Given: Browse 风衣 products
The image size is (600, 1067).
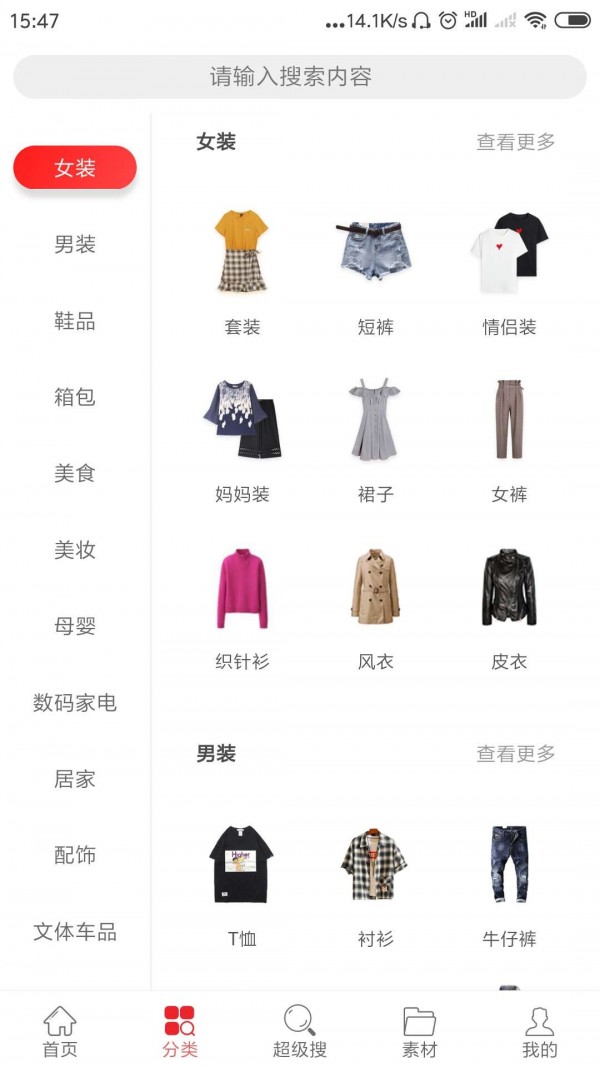Looking at the screenshot, I should [375, 605].
